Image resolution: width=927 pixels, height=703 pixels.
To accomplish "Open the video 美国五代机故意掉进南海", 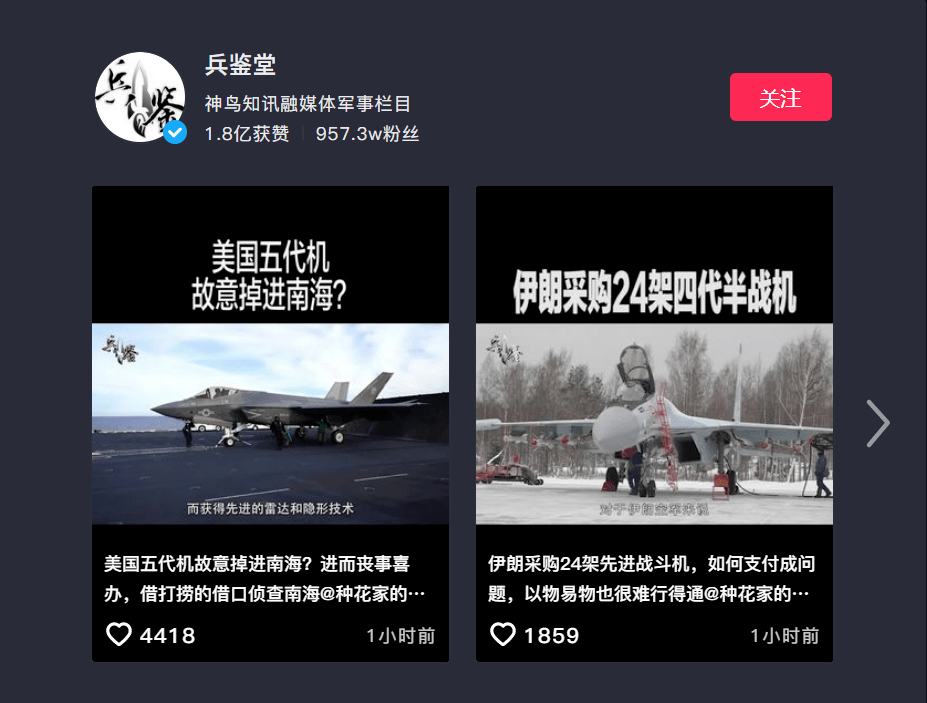I will [270, 400].
